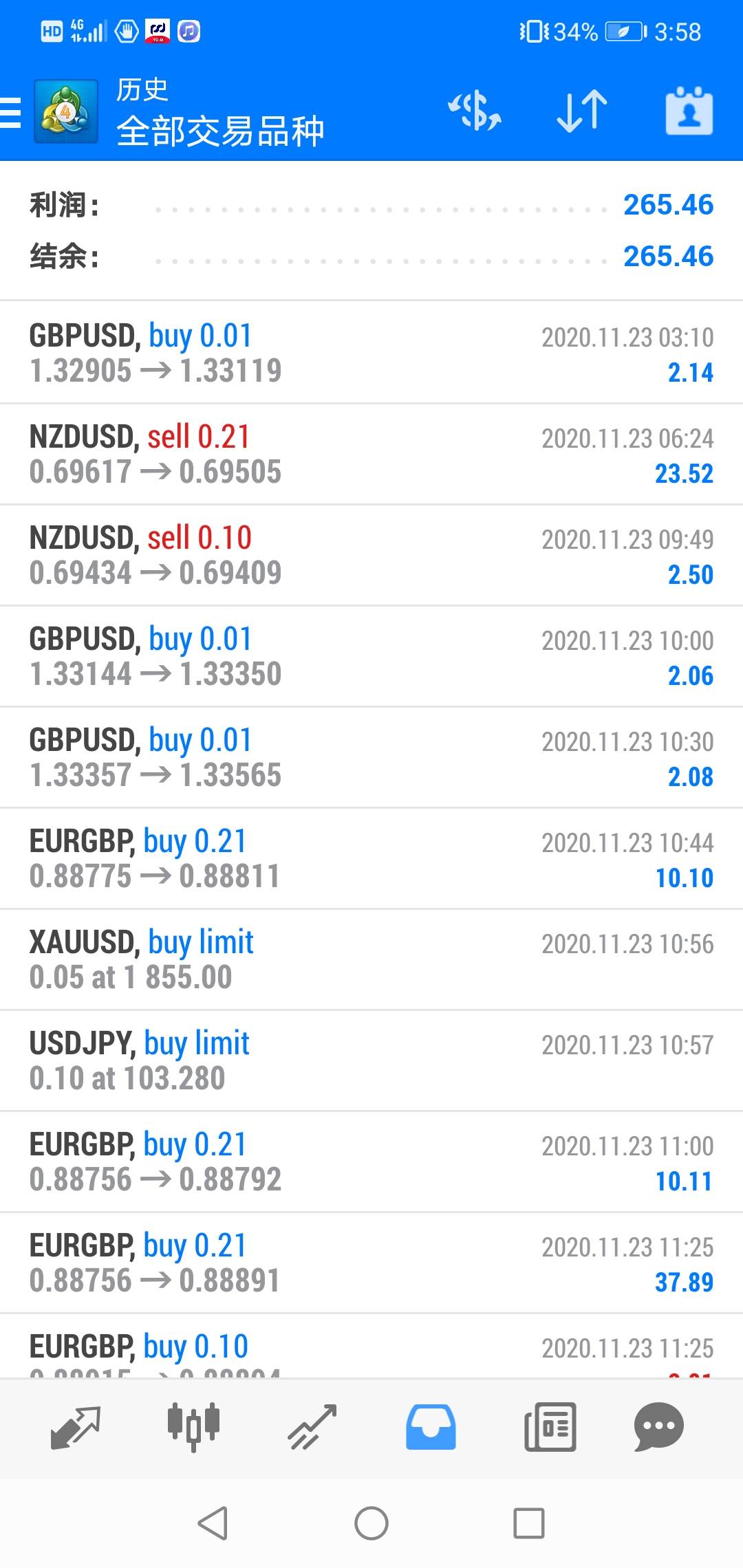This screenshot has width=743, height=1568.
Task: Switch to the News tab
Action: coord(550,1426)
